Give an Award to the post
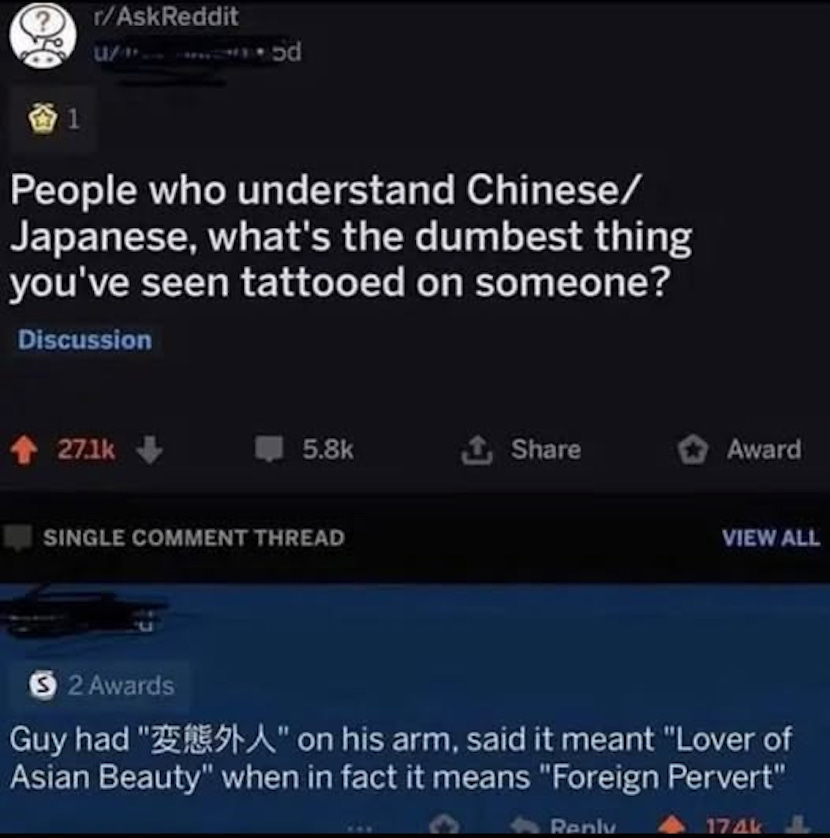 (x=739, y=450)
